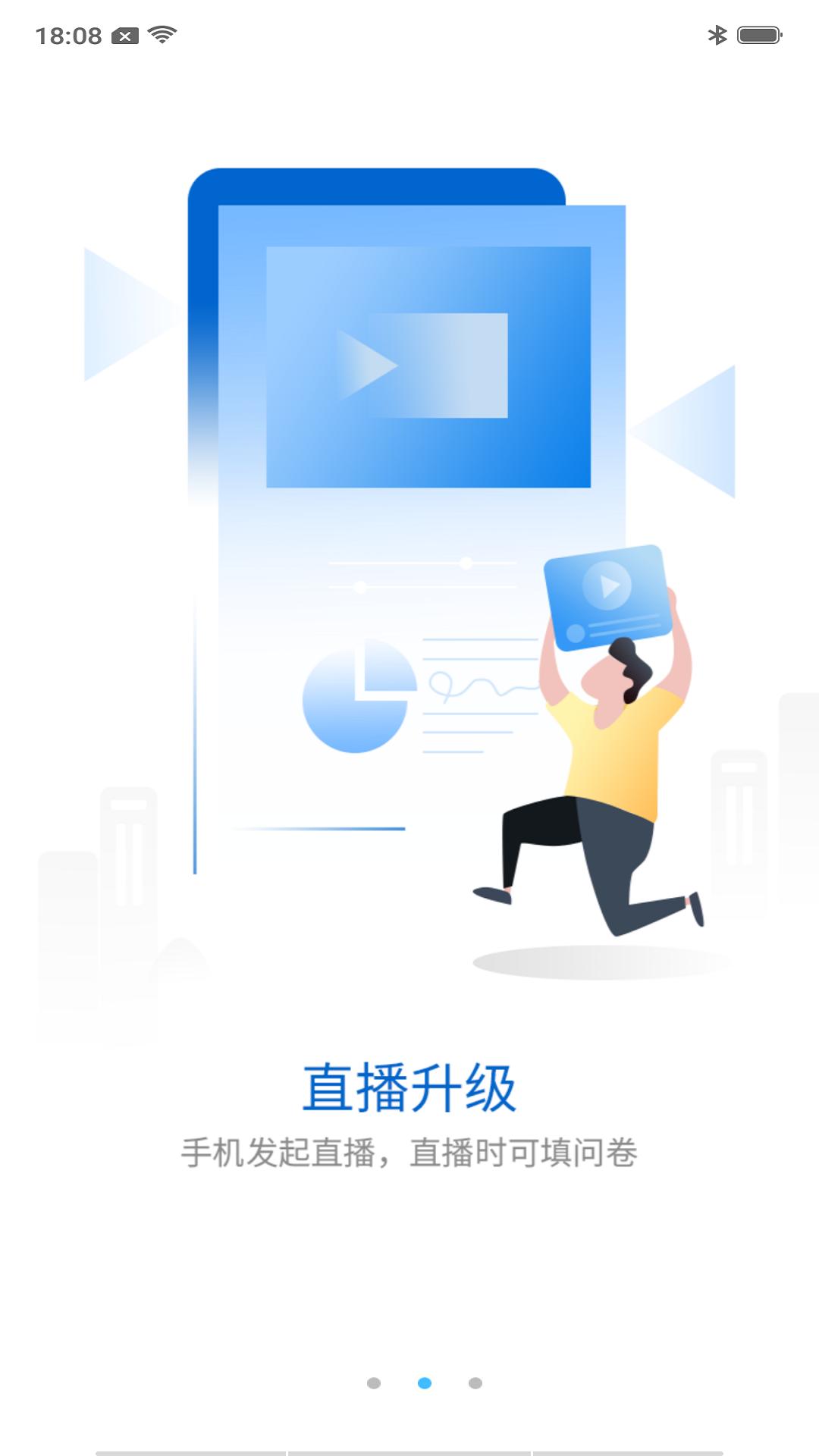Jump to the third onboarding page dot
This screenshot has height=1456, width=819.
coord(475,1383)
